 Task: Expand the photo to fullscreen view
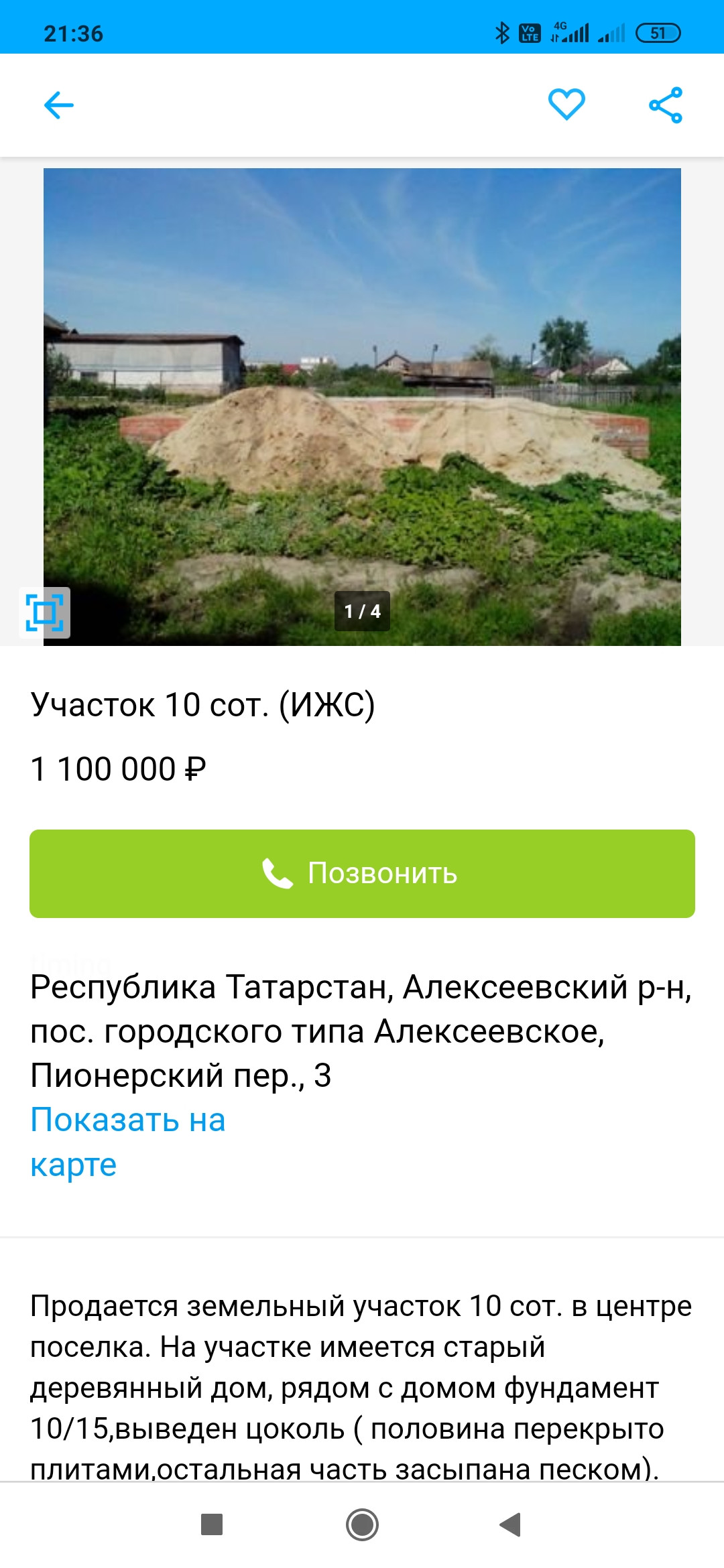coord(45,612)
